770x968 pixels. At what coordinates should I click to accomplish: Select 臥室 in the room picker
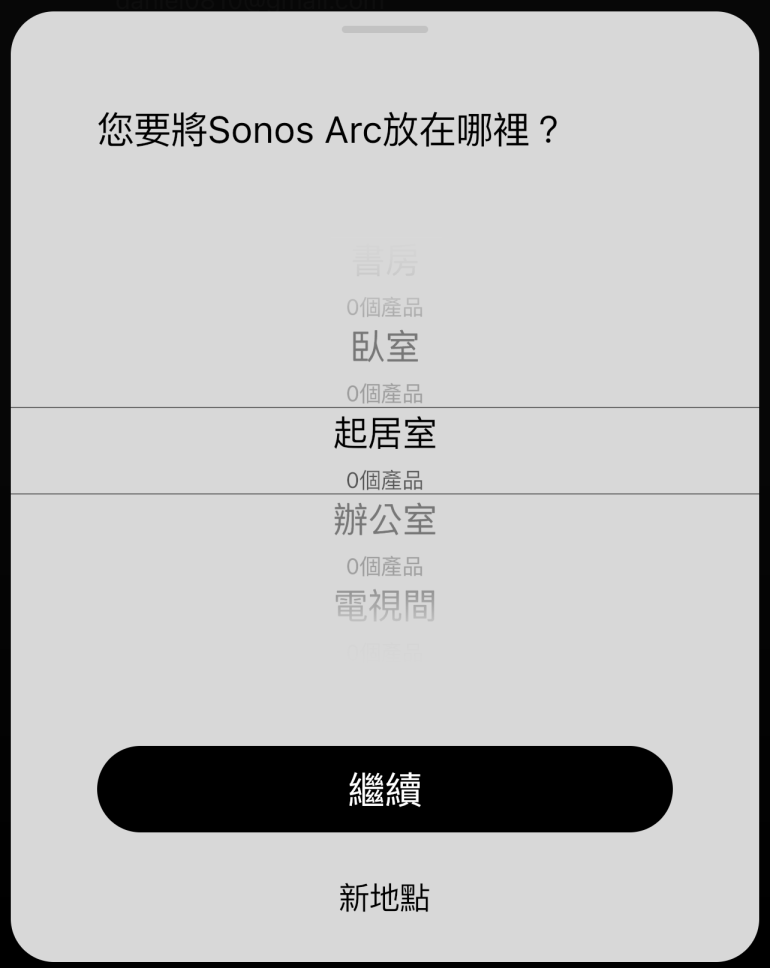(x=385, y=347)
